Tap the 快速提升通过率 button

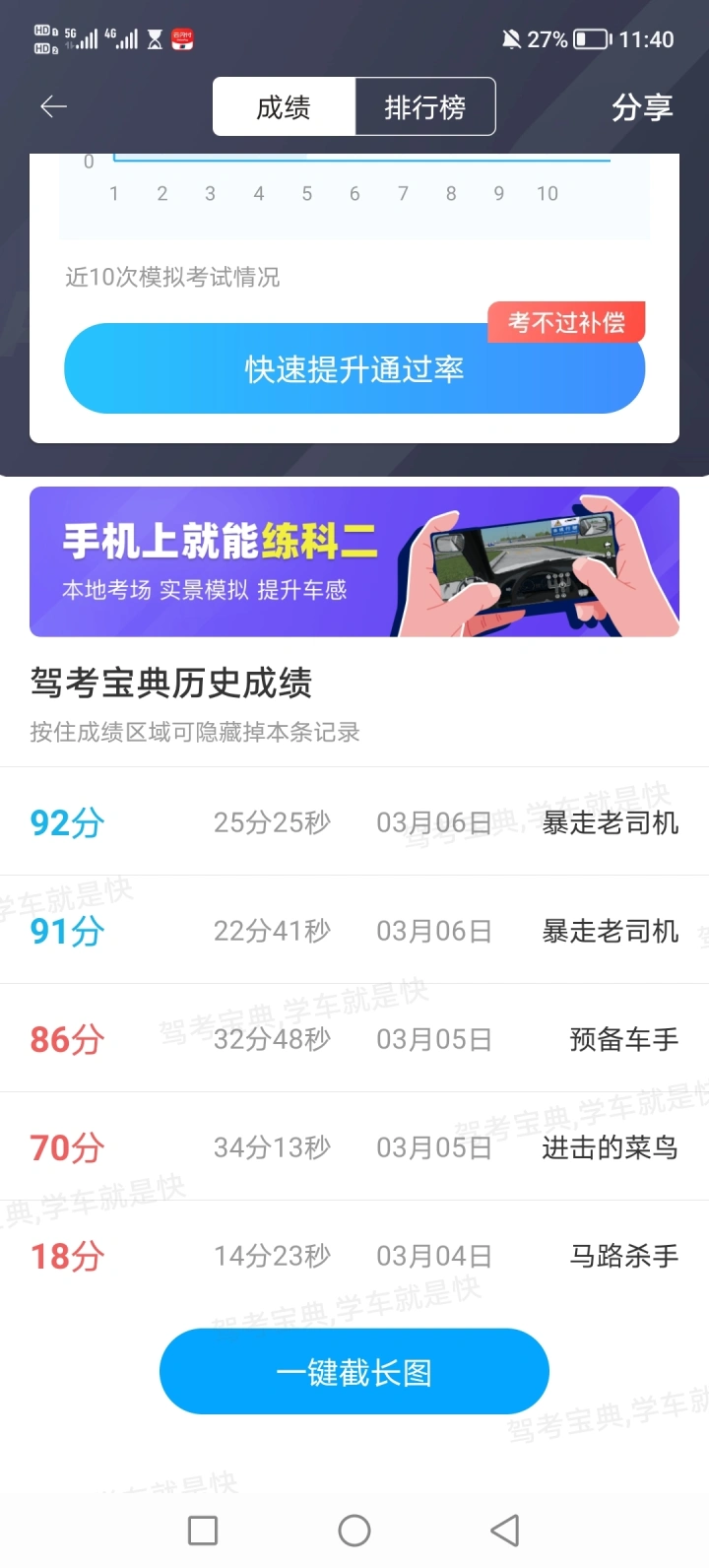354,369
